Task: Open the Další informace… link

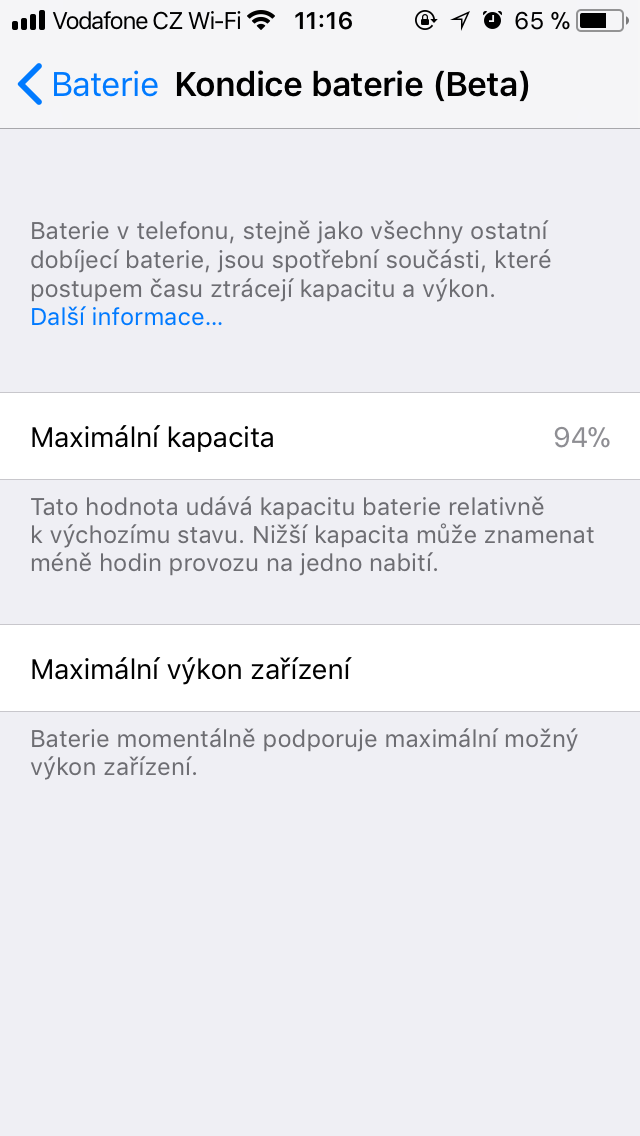Action: point(127,317)
